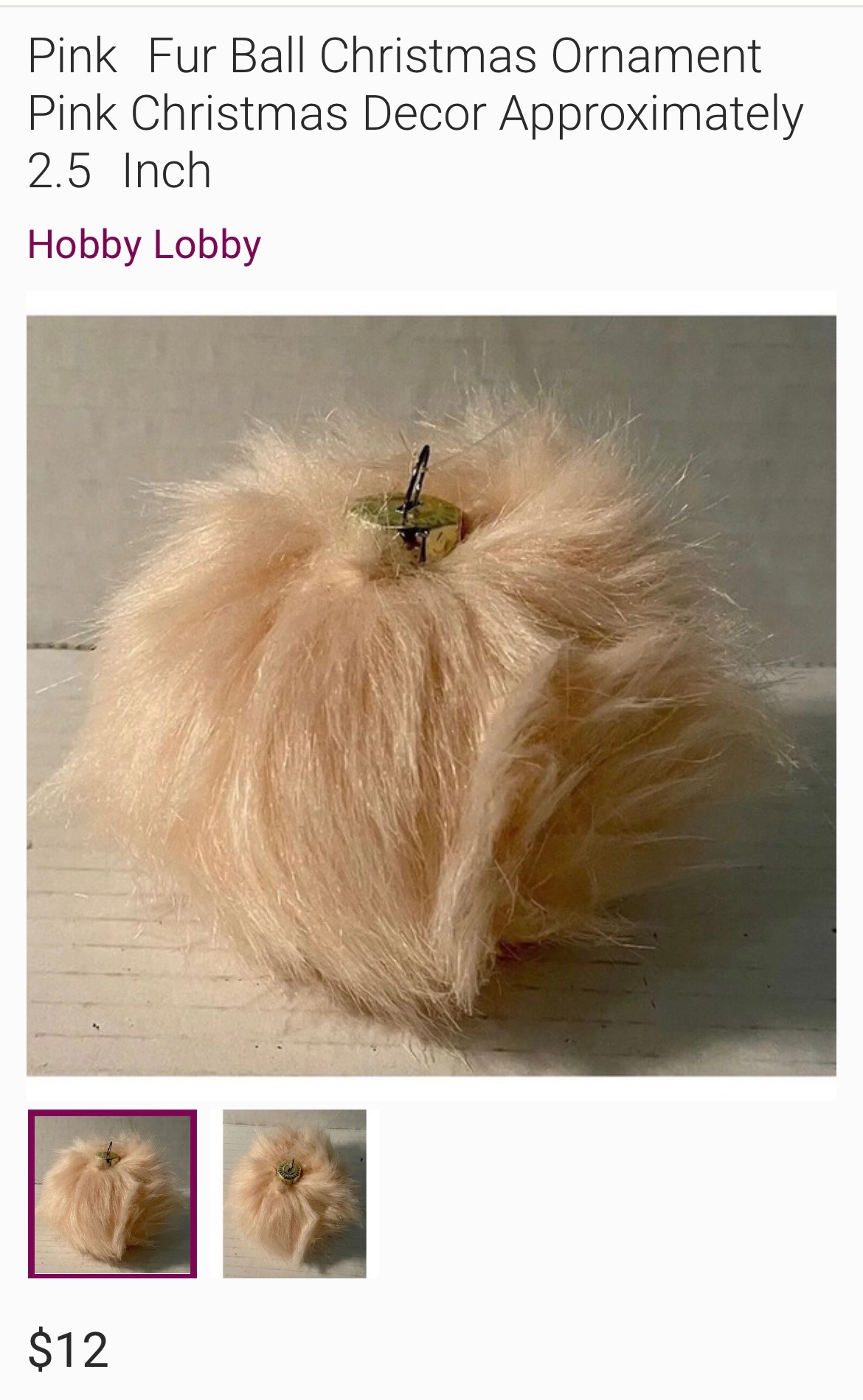Select the second ornament thumbnail photo
The height and width of the screenshot is (1400, 863).
(294, 1194)
